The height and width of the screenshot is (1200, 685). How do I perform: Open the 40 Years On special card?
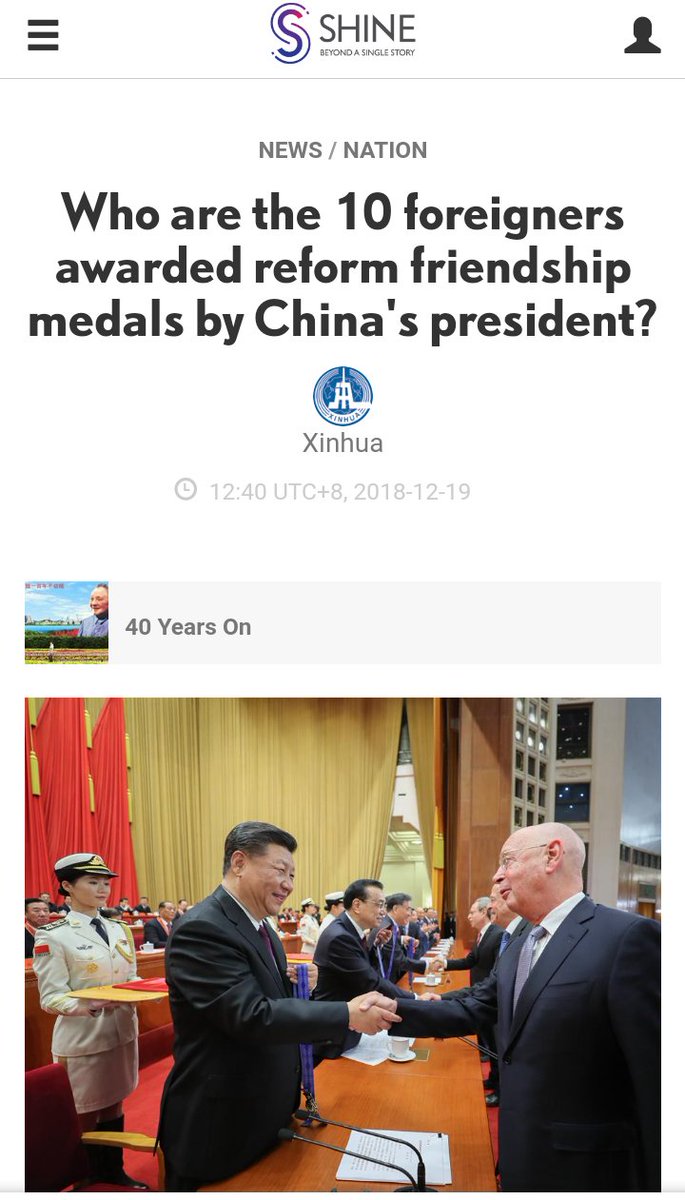(342, 624)
